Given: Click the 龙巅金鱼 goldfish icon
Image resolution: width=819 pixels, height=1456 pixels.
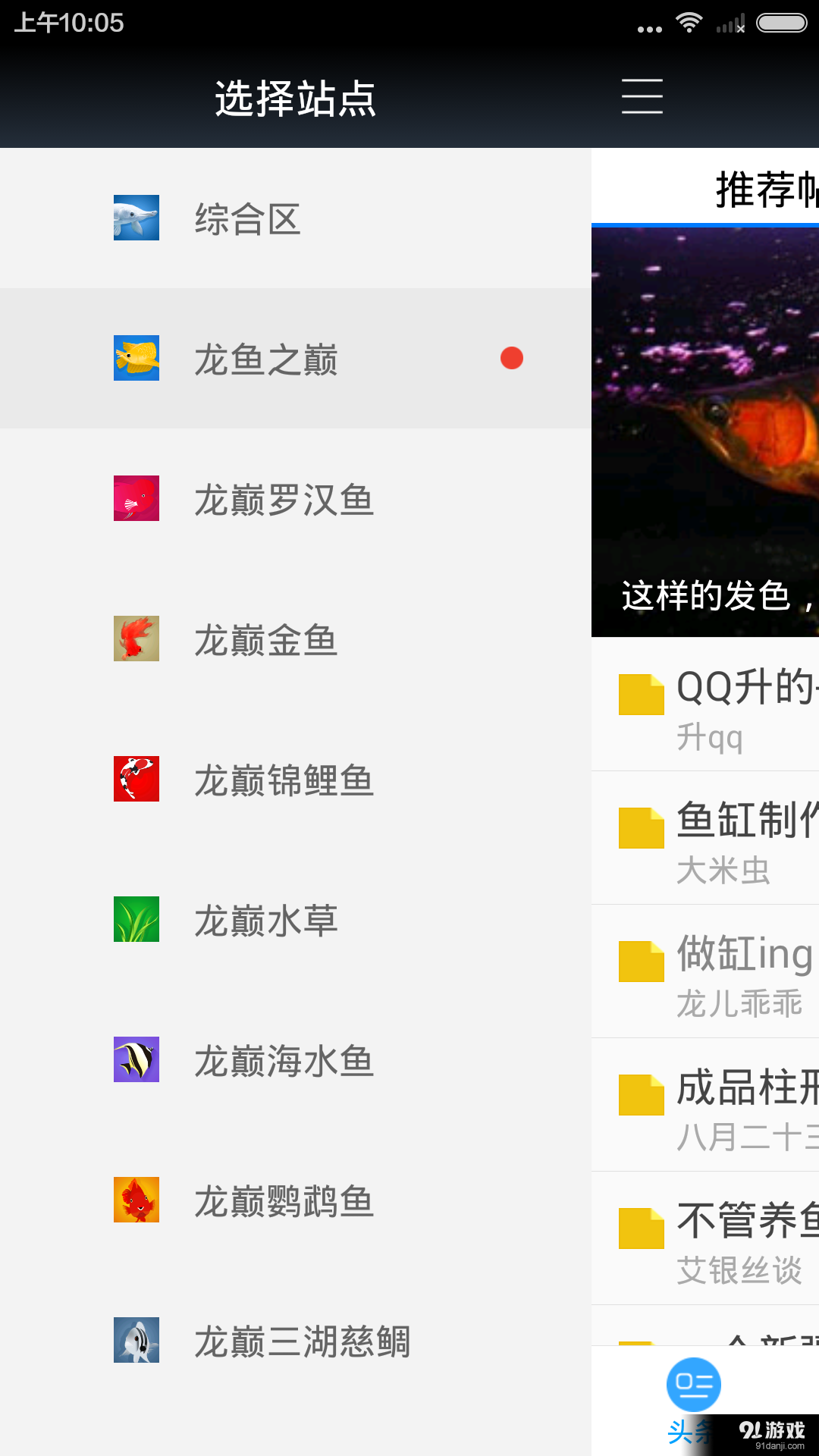Looking at the screenshot, I should 136,639.
